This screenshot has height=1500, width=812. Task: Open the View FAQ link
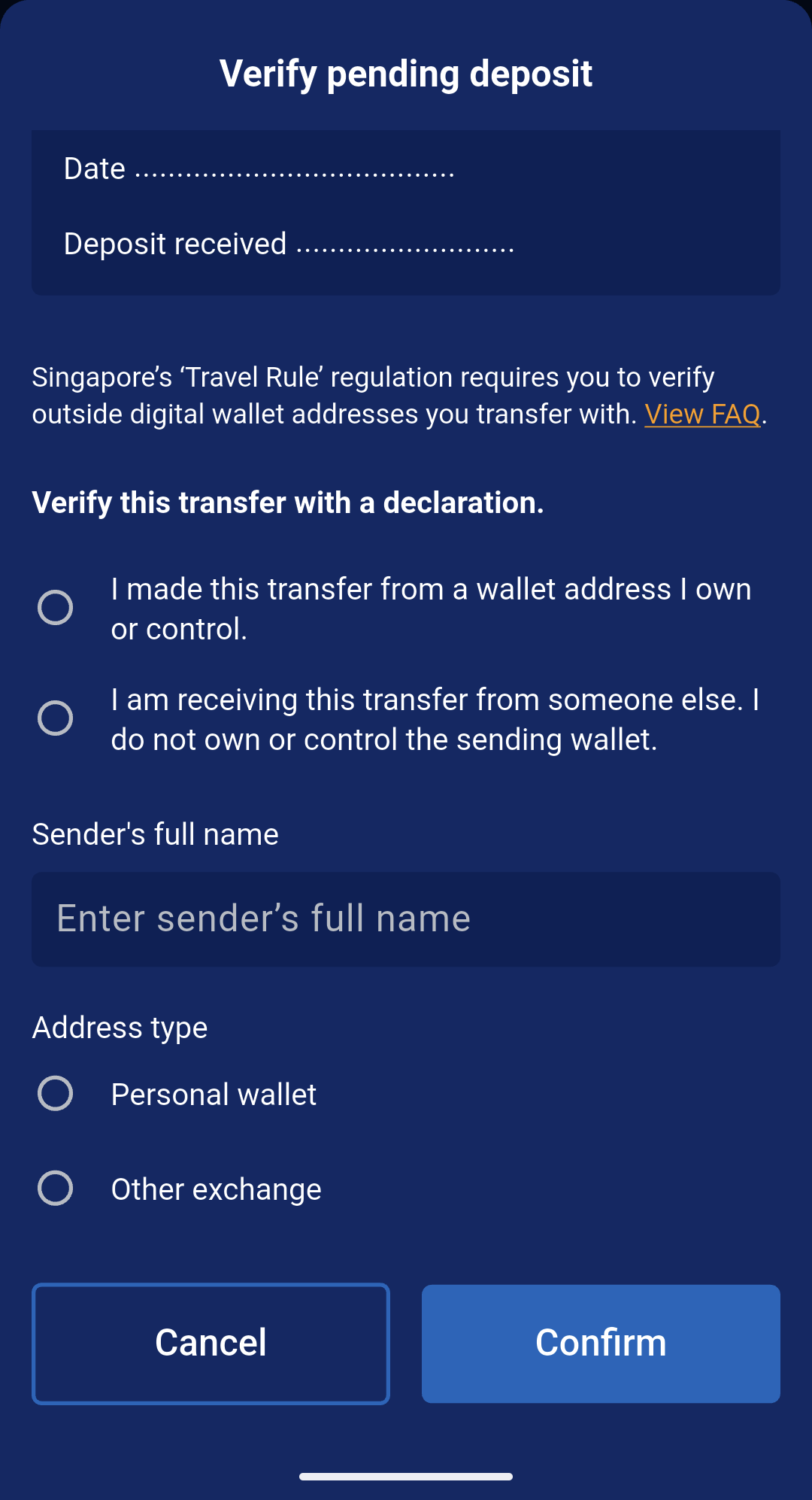(x=702, y=414)
